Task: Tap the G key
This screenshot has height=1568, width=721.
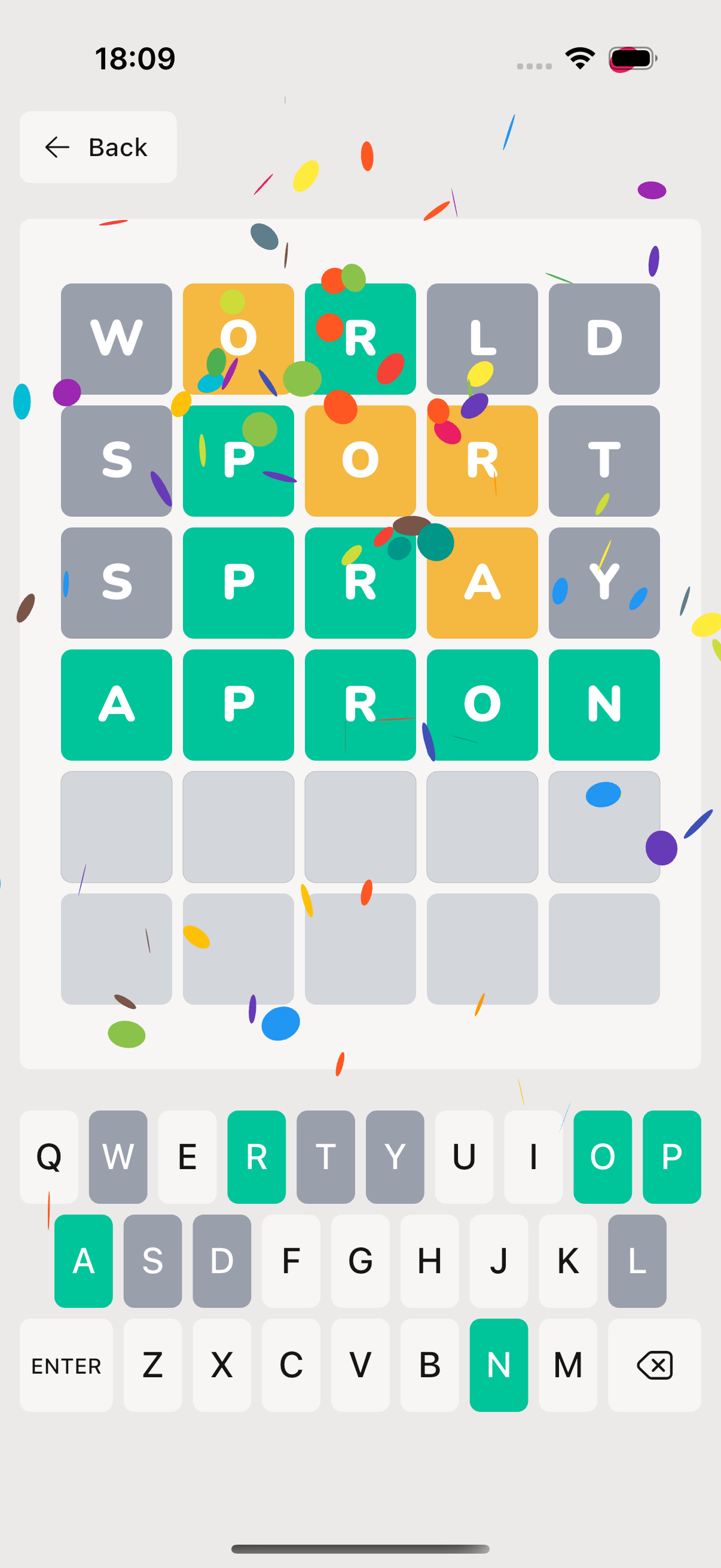Action: (x=360, y=1261)
